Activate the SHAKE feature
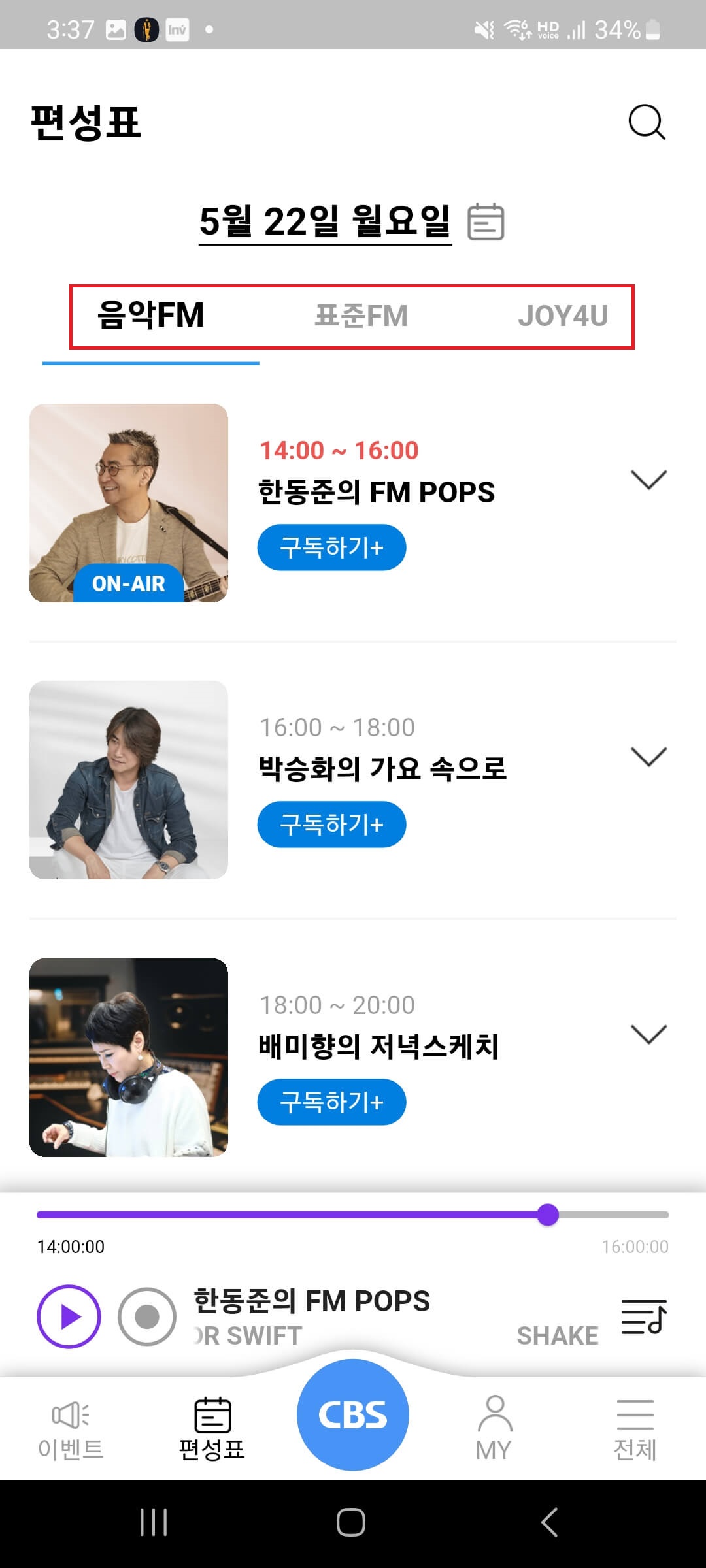This screenshot has height=1568, width=706. 558,1335
